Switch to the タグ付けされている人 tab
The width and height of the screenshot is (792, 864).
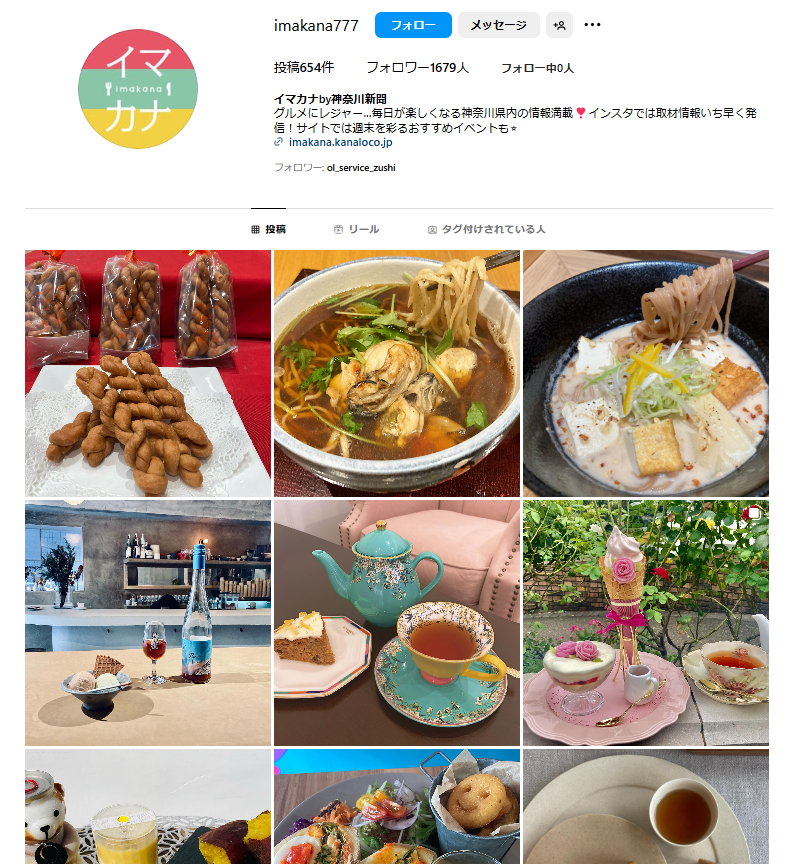coord(486,229)
